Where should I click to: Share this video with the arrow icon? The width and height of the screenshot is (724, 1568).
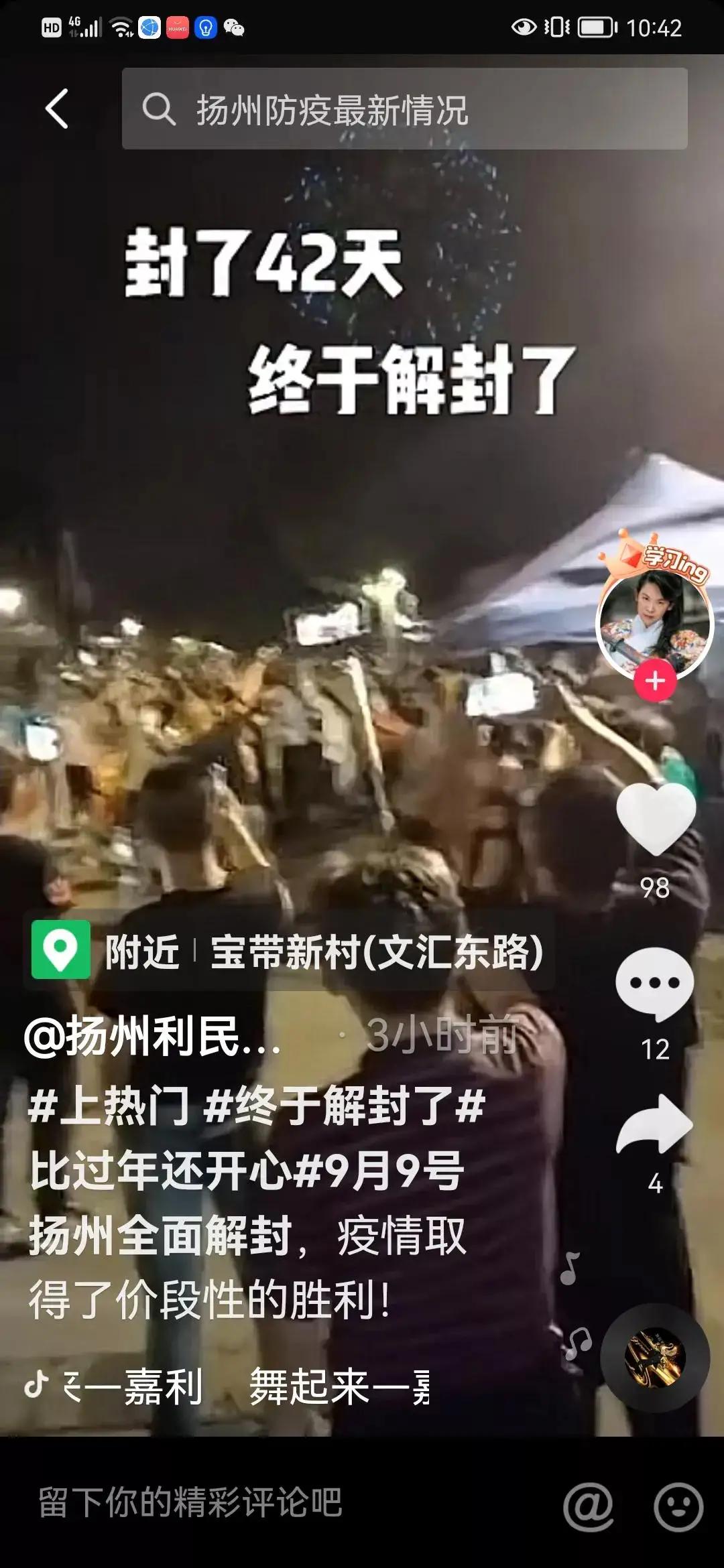655,1126
